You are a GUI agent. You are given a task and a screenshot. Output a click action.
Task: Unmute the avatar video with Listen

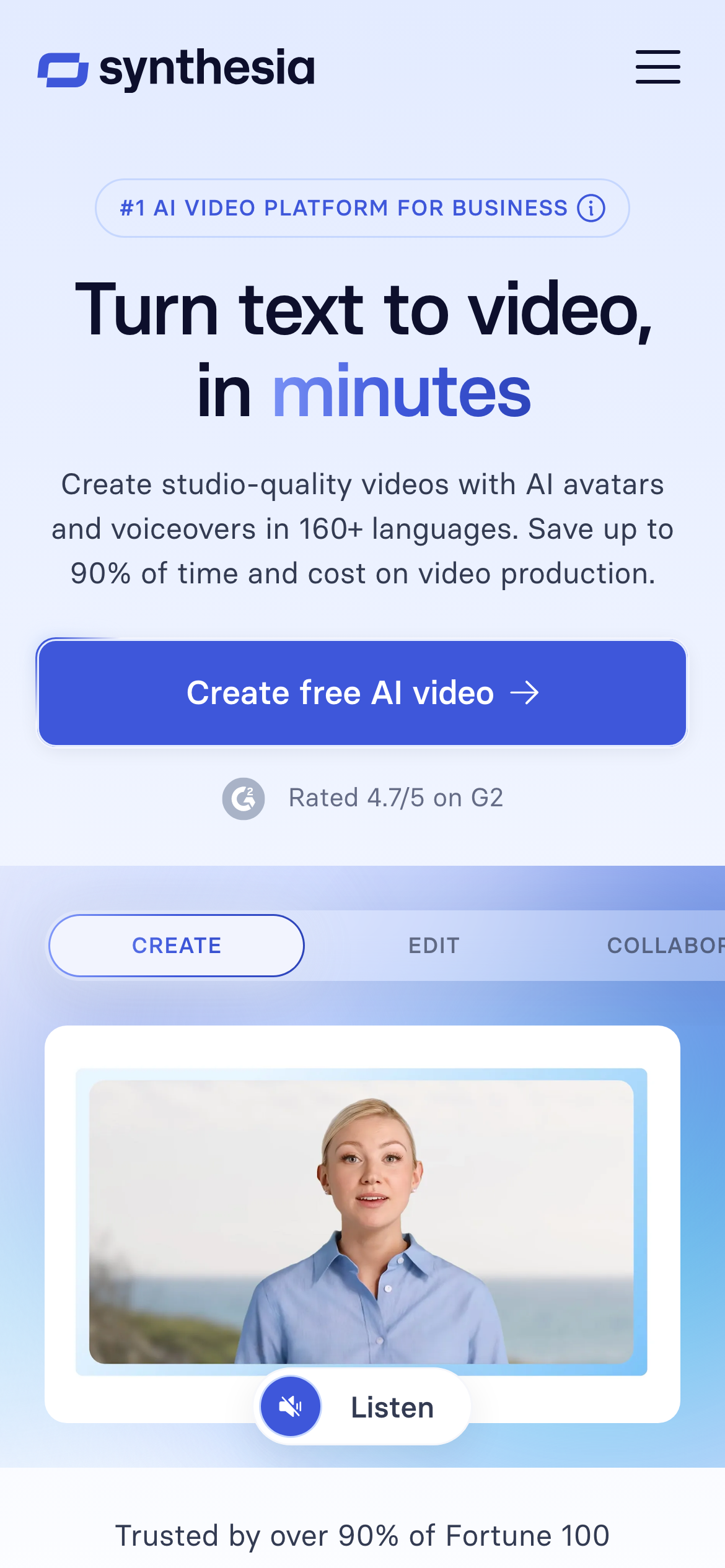pos(362,1407)
